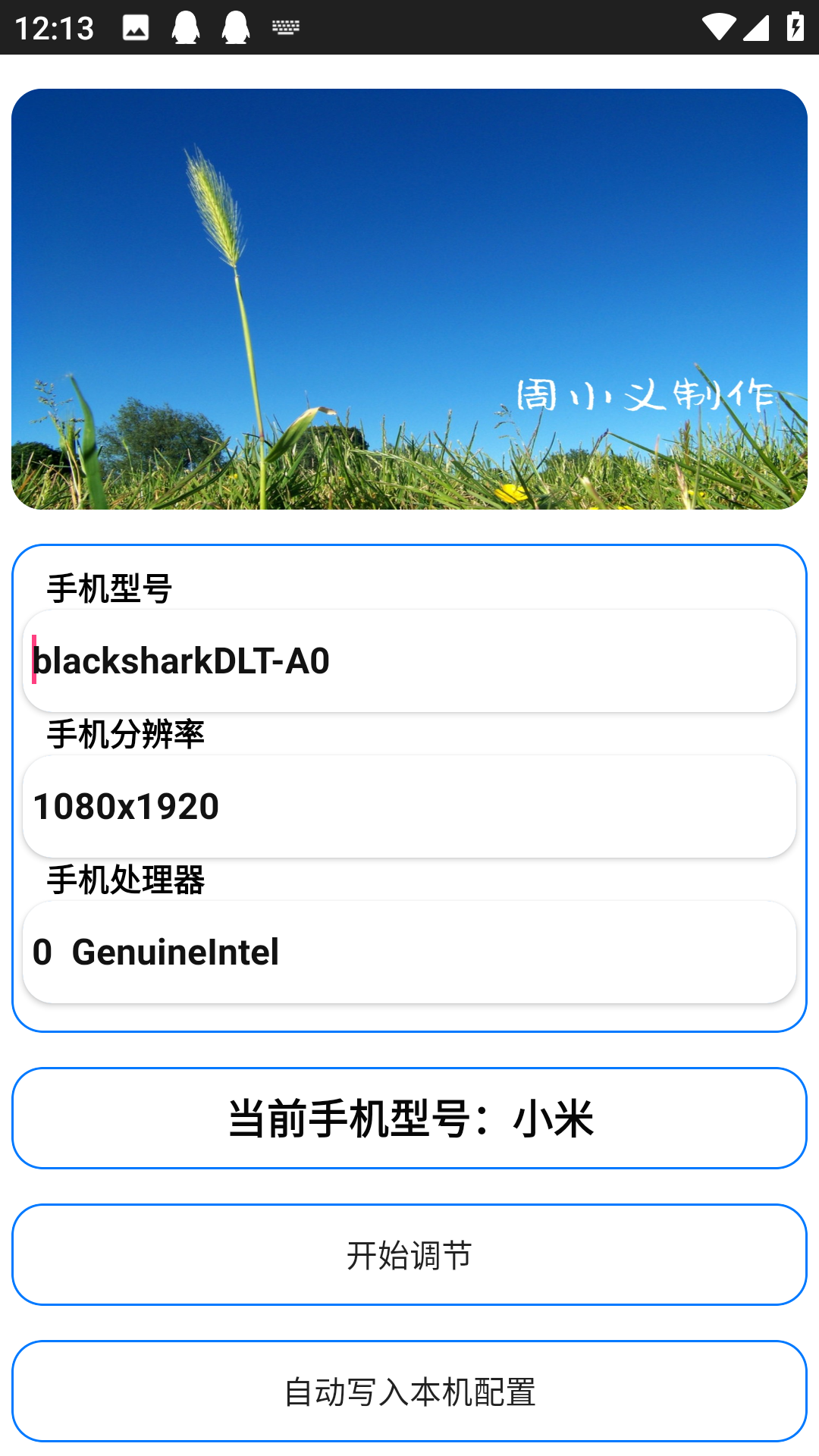Tap the first QQ notification penguin icon
This screenshot has width=819, height=1456.
pyautogui.click(x=187, y=27)
